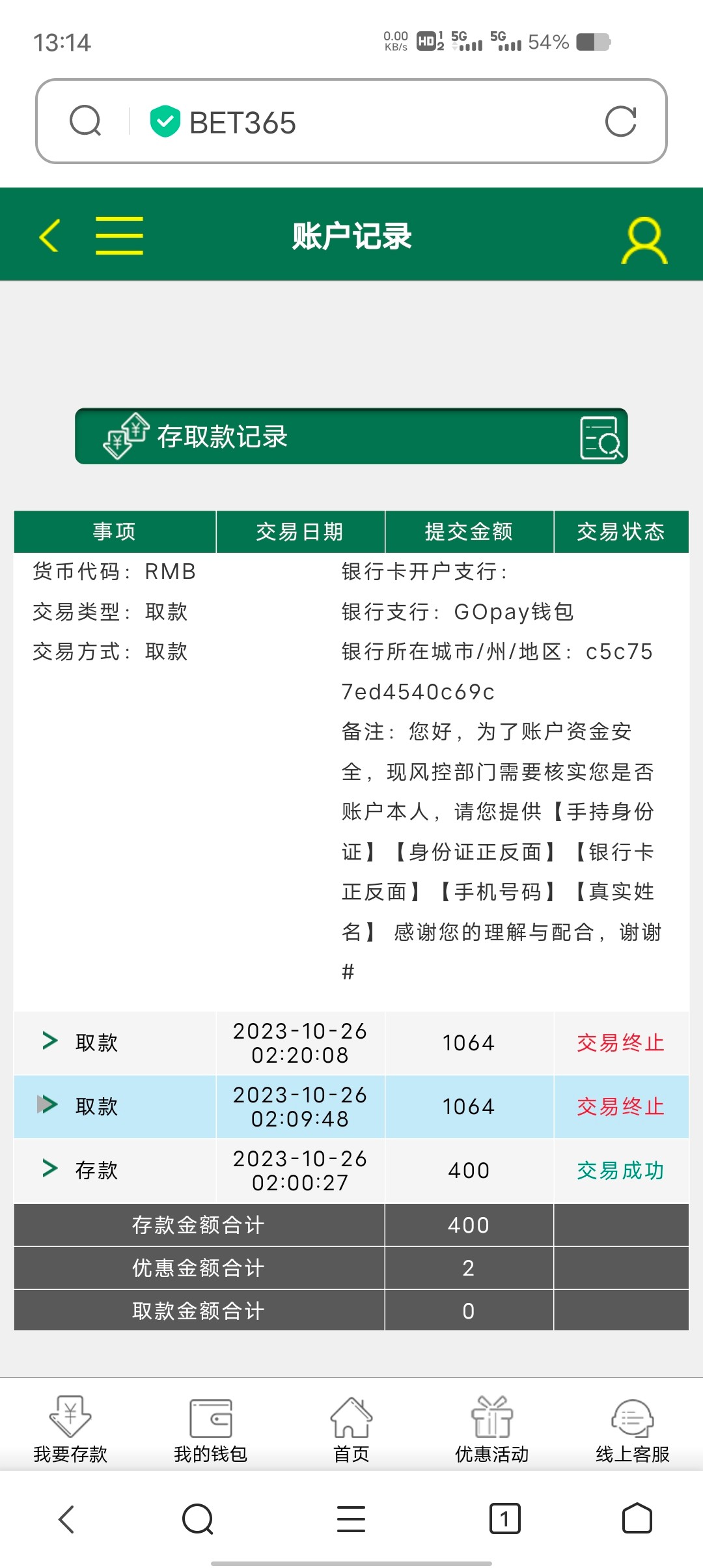Image resolution: width=703 pixels, height=1568 pixels.
Task: Expand the 取款 row dated 02:20:08
Action: pos(49,1041)
